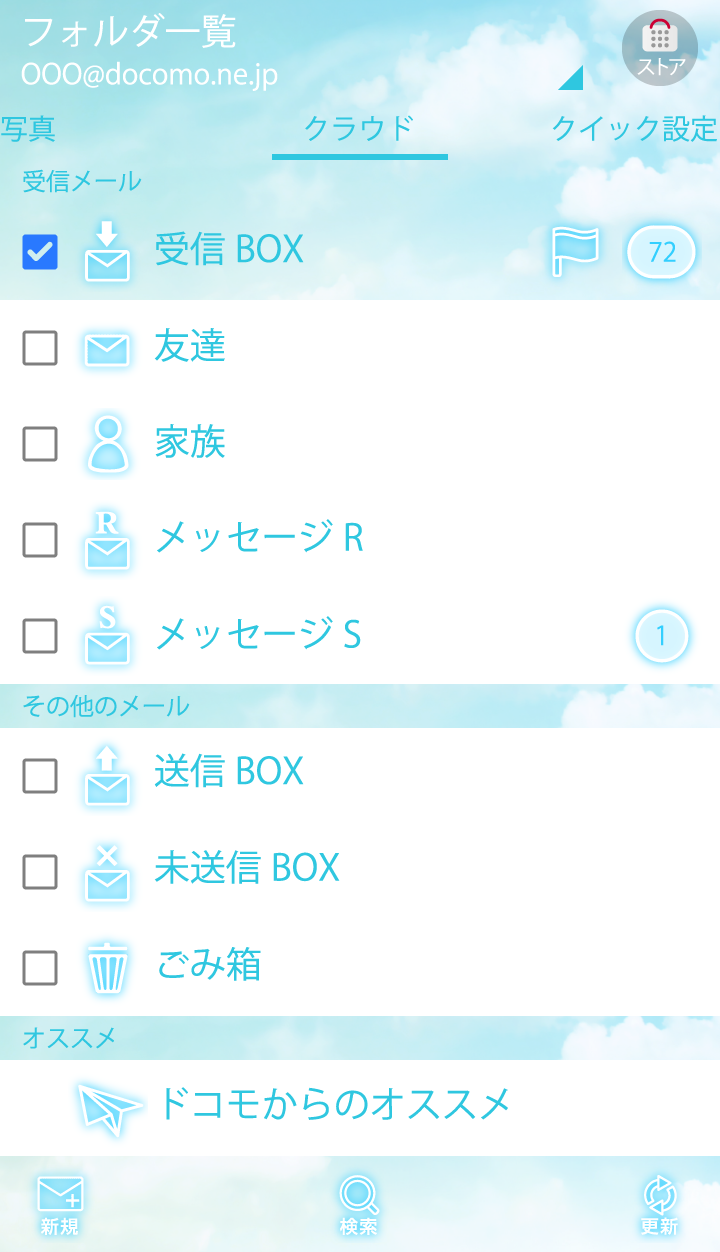Switch to the 写真 tab

click(28, 129)
